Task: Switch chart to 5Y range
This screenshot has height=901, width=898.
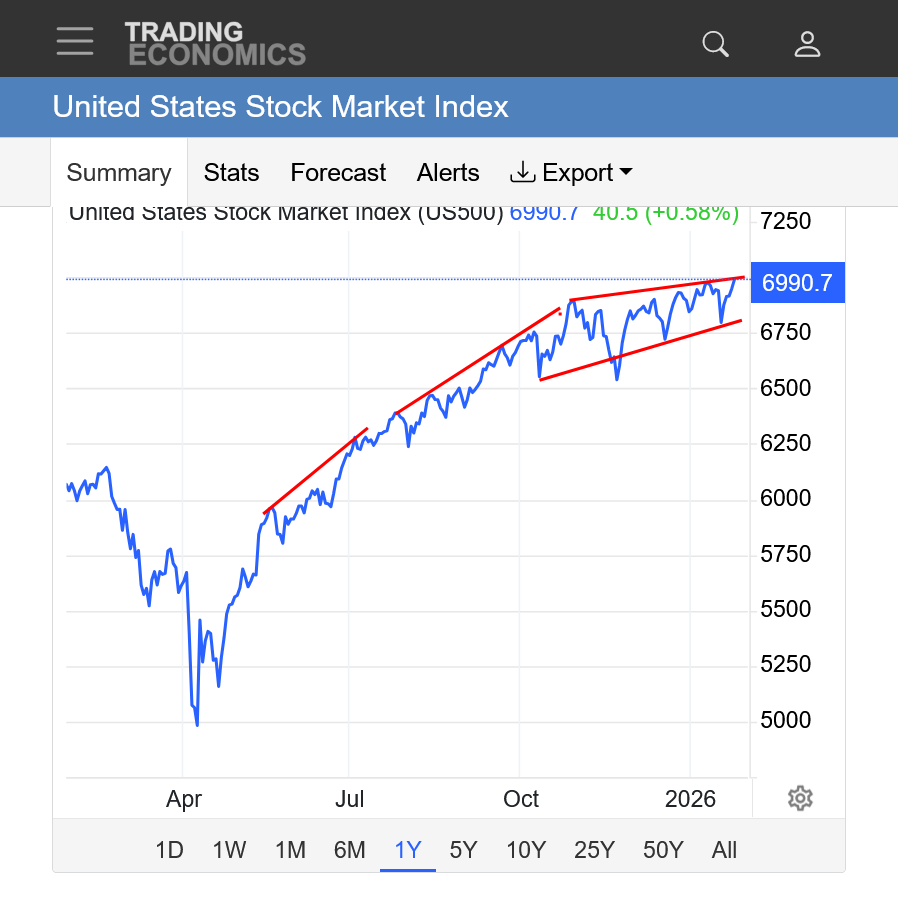Action: point(463,850)
